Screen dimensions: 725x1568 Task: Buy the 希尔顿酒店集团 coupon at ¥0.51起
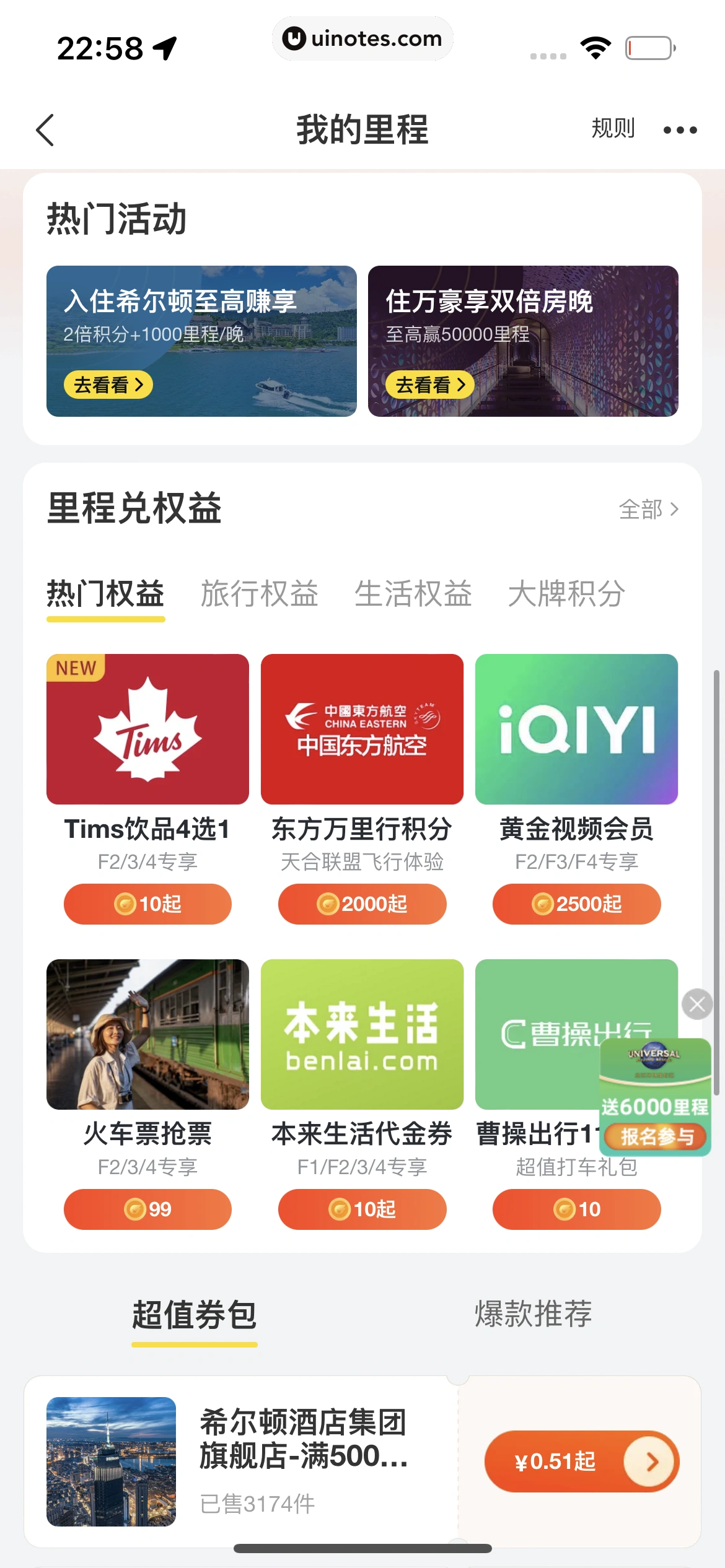(x=581, y=1461)
